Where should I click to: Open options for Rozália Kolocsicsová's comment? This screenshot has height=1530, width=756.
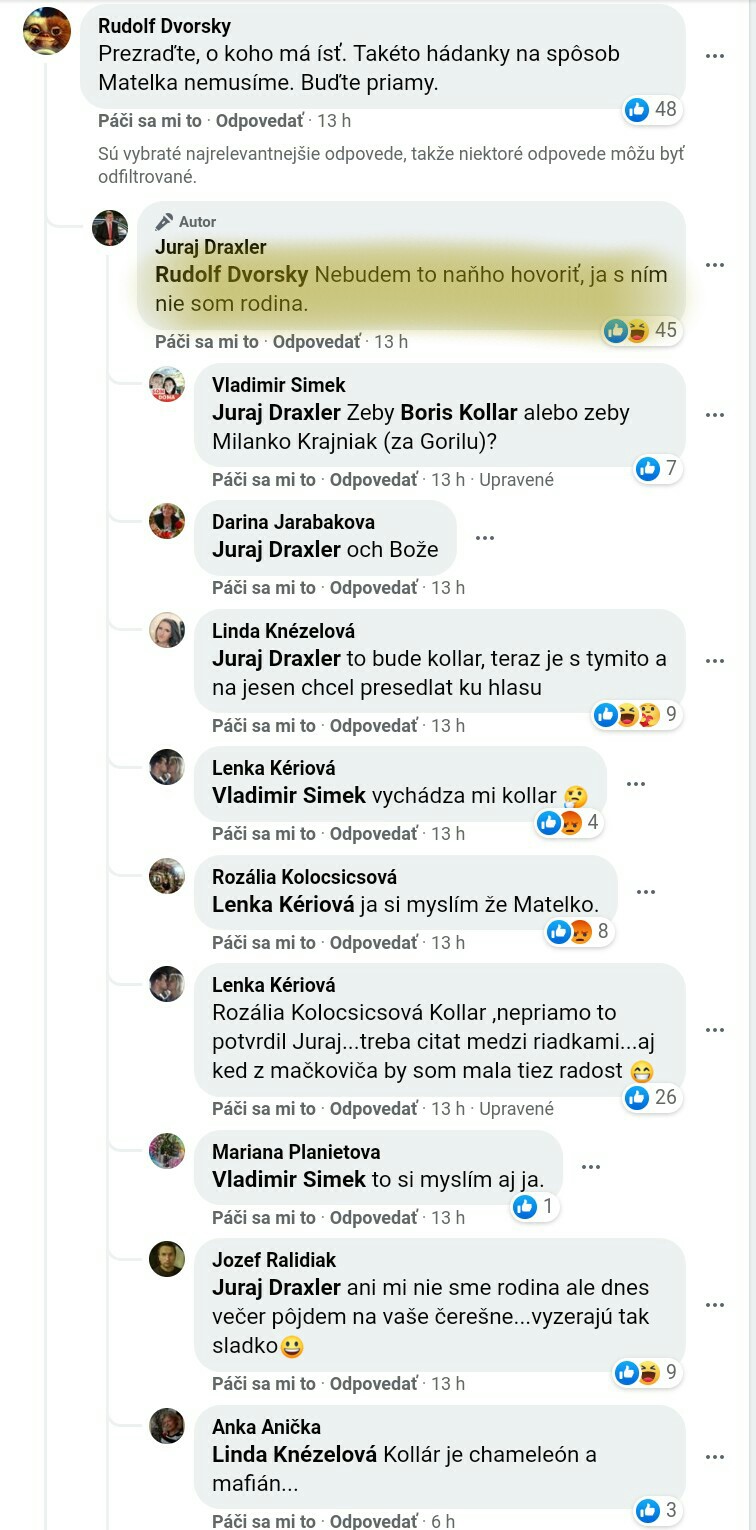[x=646, y=892]
